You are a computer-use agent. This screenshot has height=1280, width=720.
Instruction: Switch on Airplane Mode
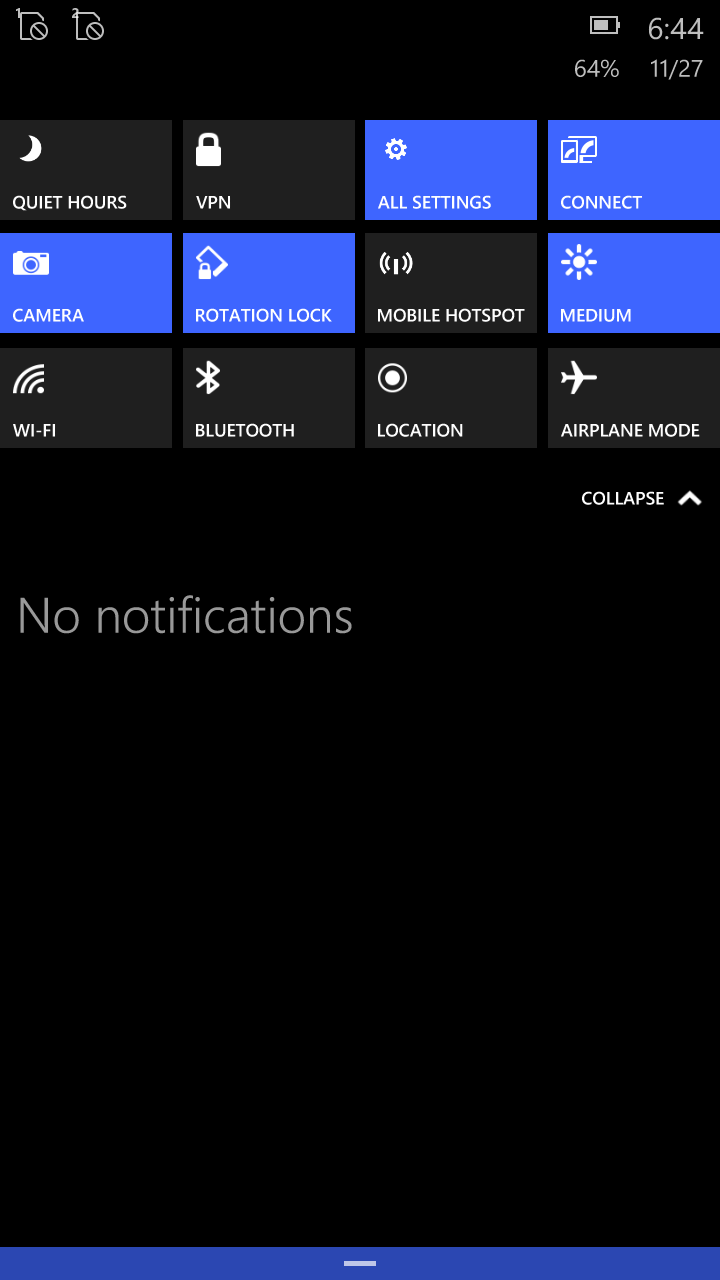634,398
